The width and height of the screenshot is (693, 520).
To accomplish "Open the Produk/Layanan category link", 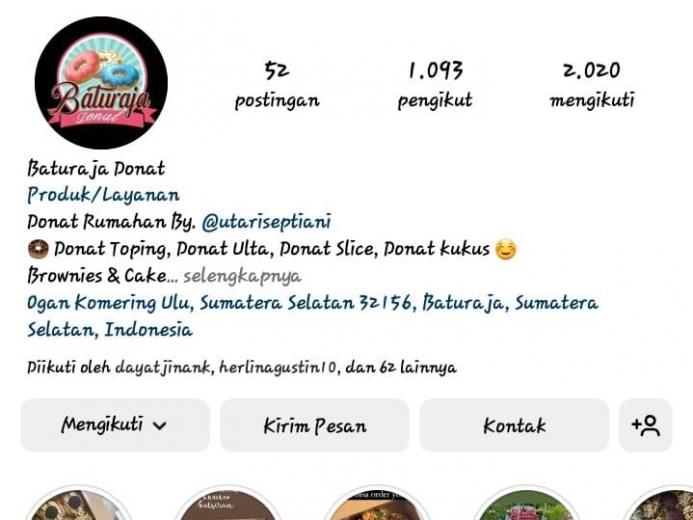I will tap(103, 195).
